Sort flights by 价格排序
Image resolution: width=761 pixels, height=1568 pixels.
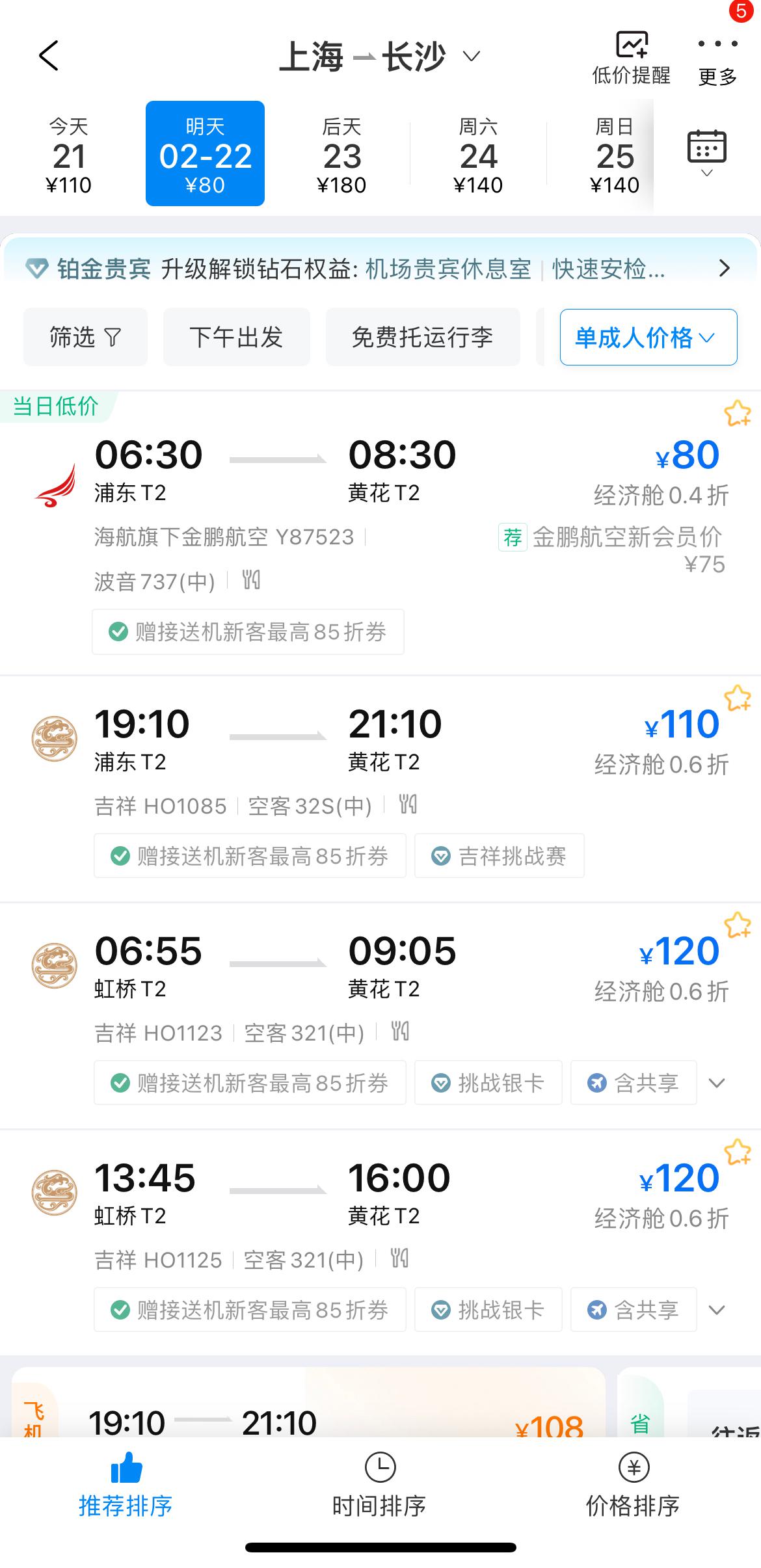633,1487
